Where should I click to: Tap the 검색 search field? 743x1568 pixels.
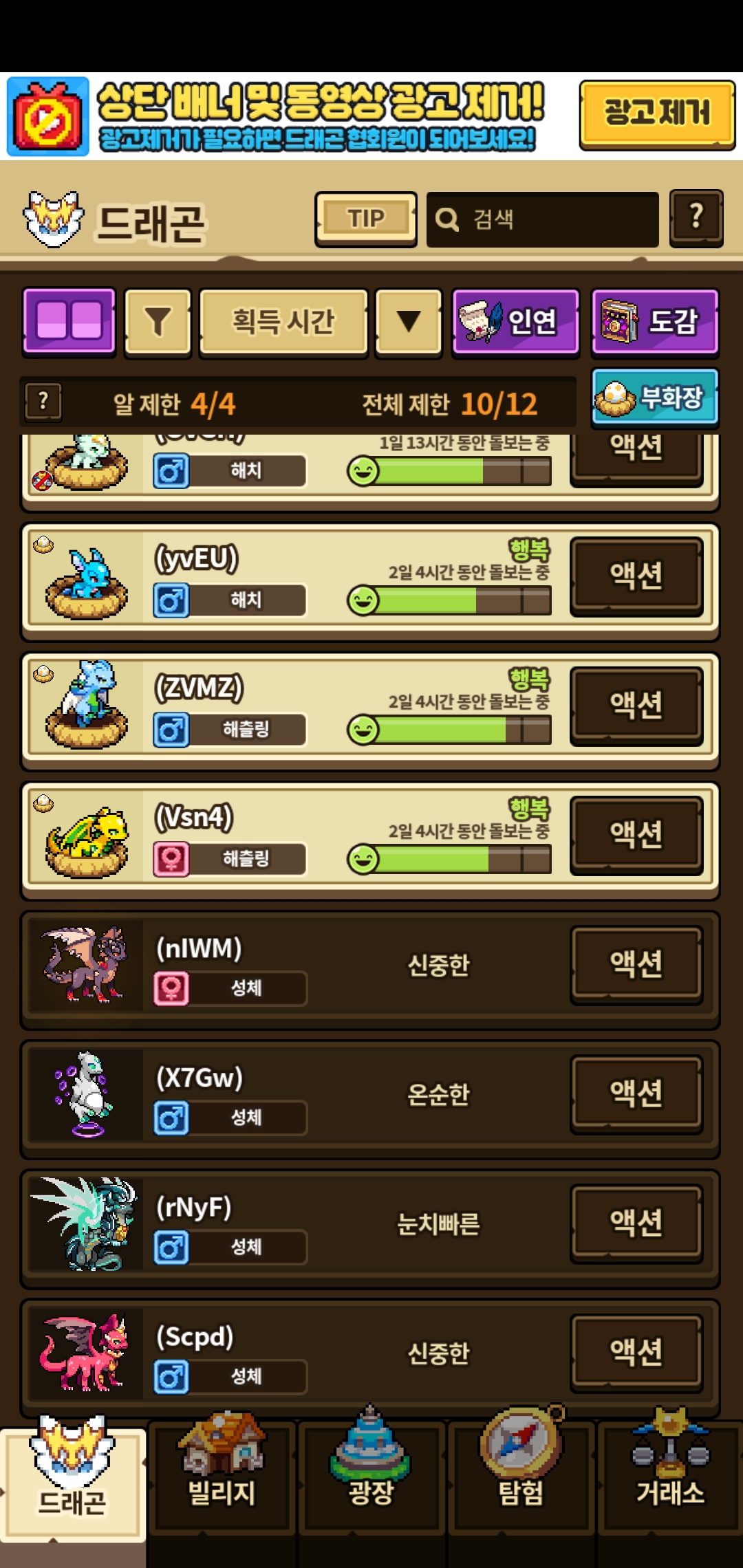point(542,219)
